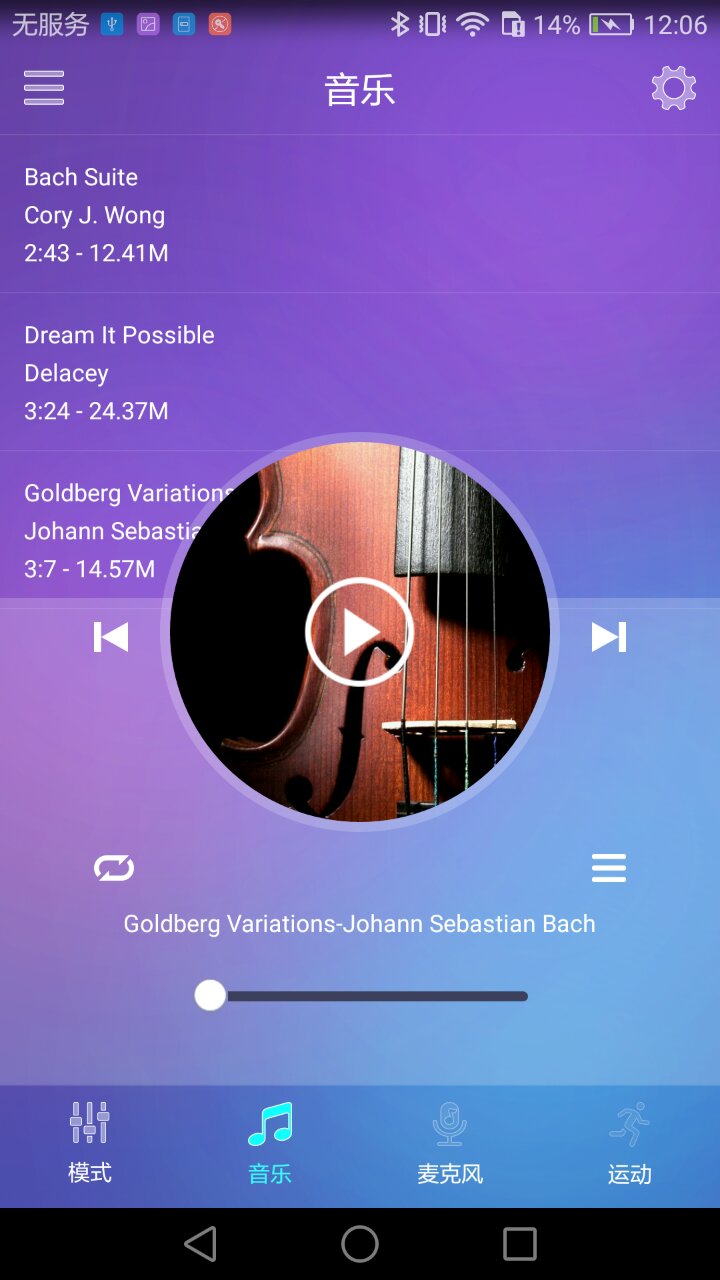Switch to the 音乐 tab
The width and height of the screenshot is (720, 1280).
click(x=270, y=1144)
